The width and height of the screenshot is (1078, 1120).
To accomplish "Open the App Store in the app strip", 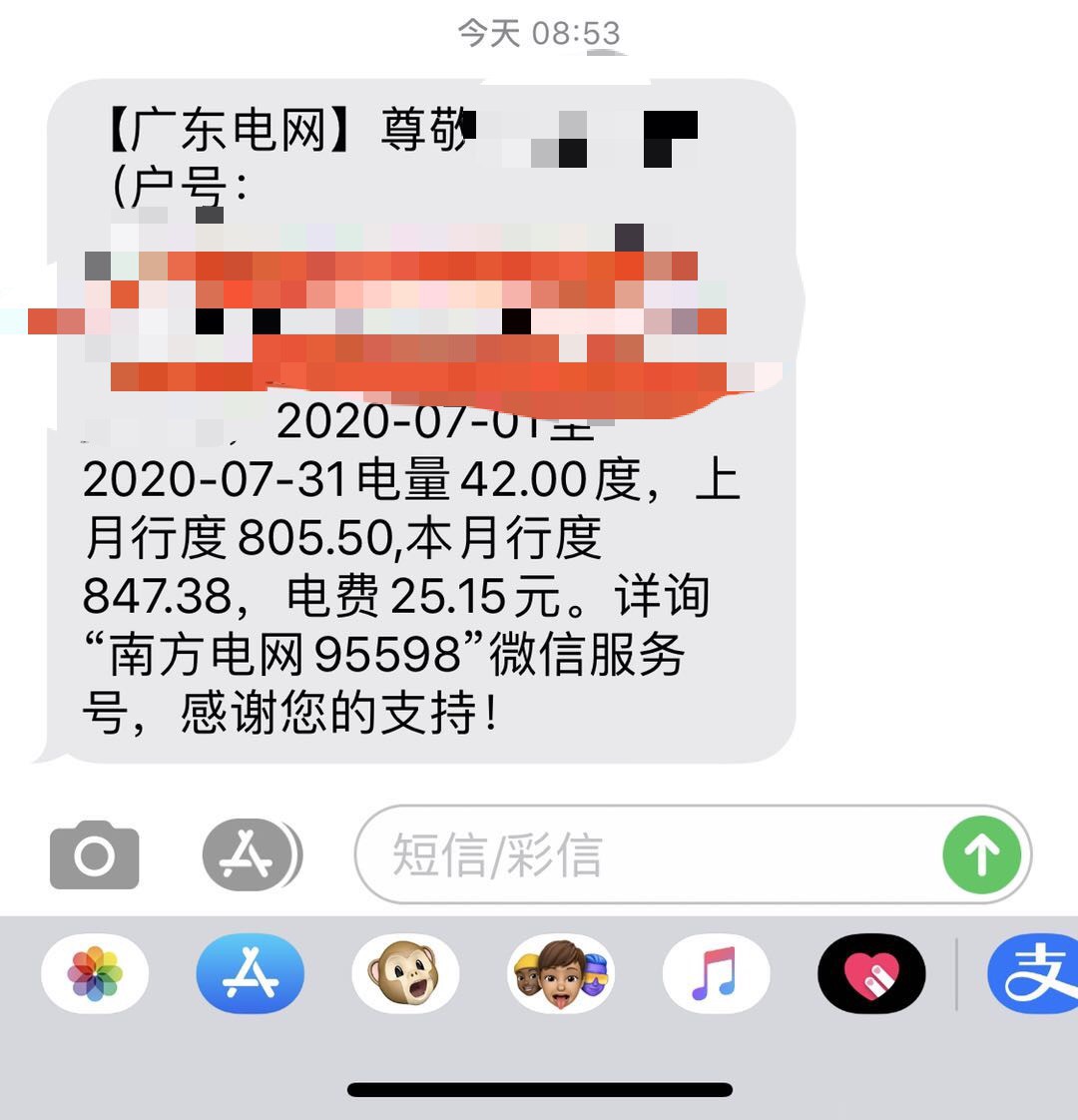I will coord(251,973).
